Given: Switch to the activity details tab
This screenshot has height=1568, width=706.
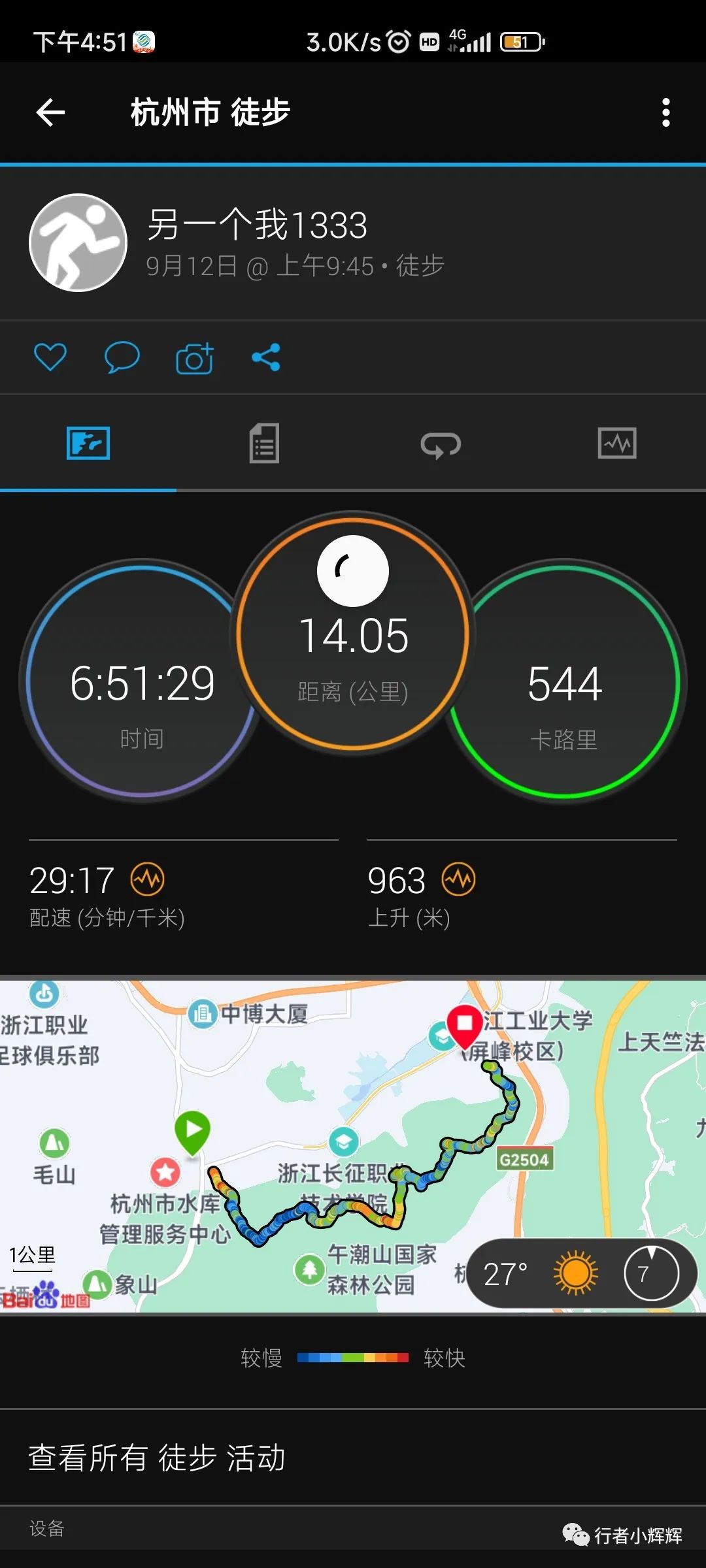Looking at the screenshot, I should click(x=264, y=442).
